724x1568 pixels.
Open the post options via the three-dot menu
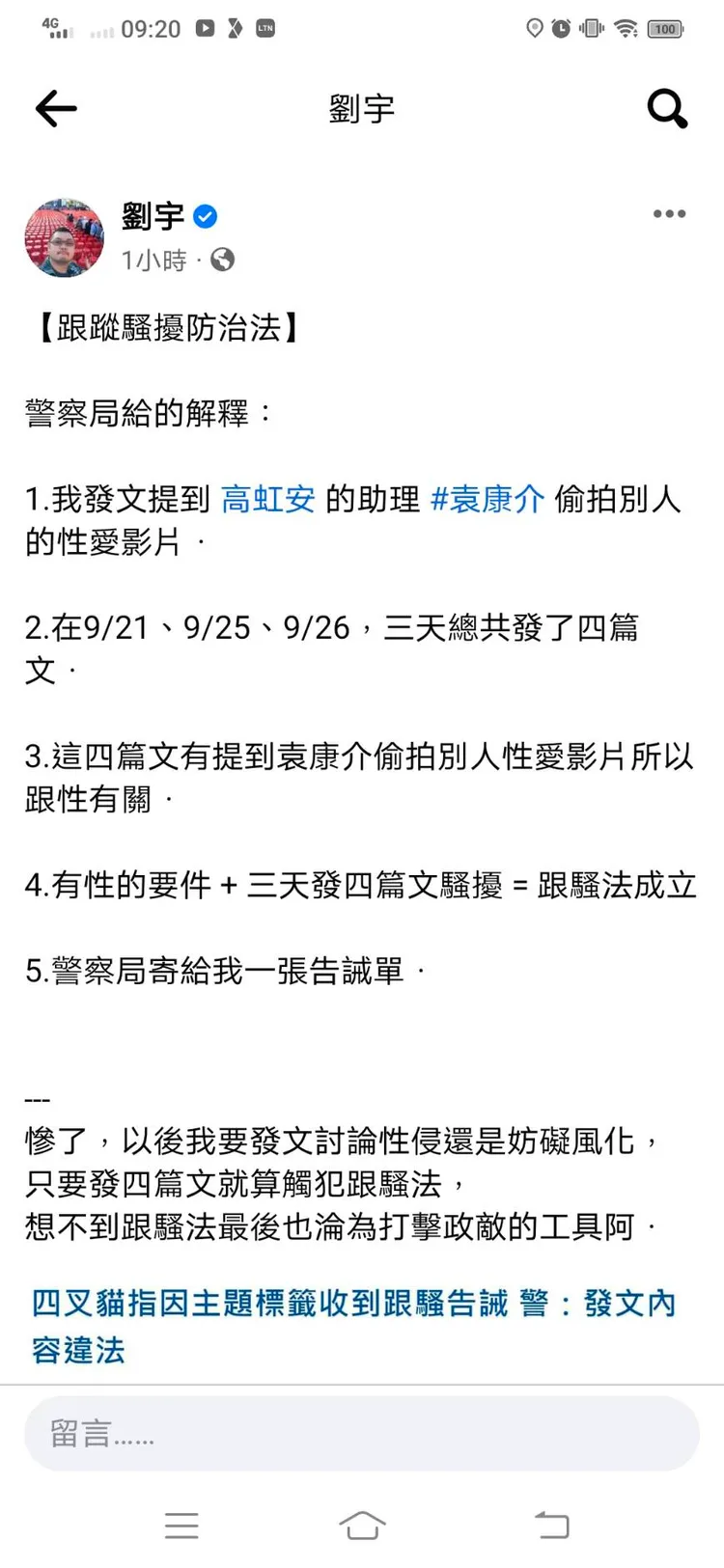point(668,213)
